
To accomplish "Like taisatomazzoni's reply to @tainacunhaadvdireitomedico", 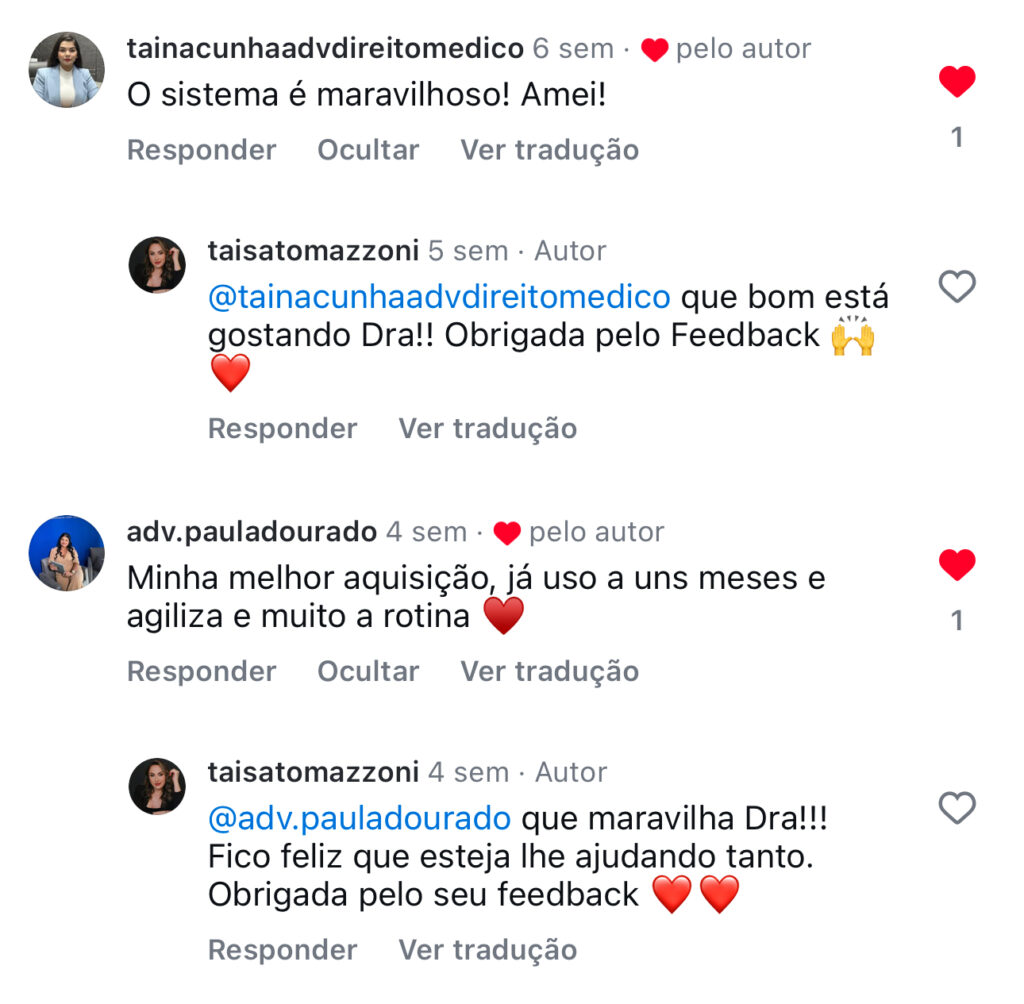I will click(957, 288).
